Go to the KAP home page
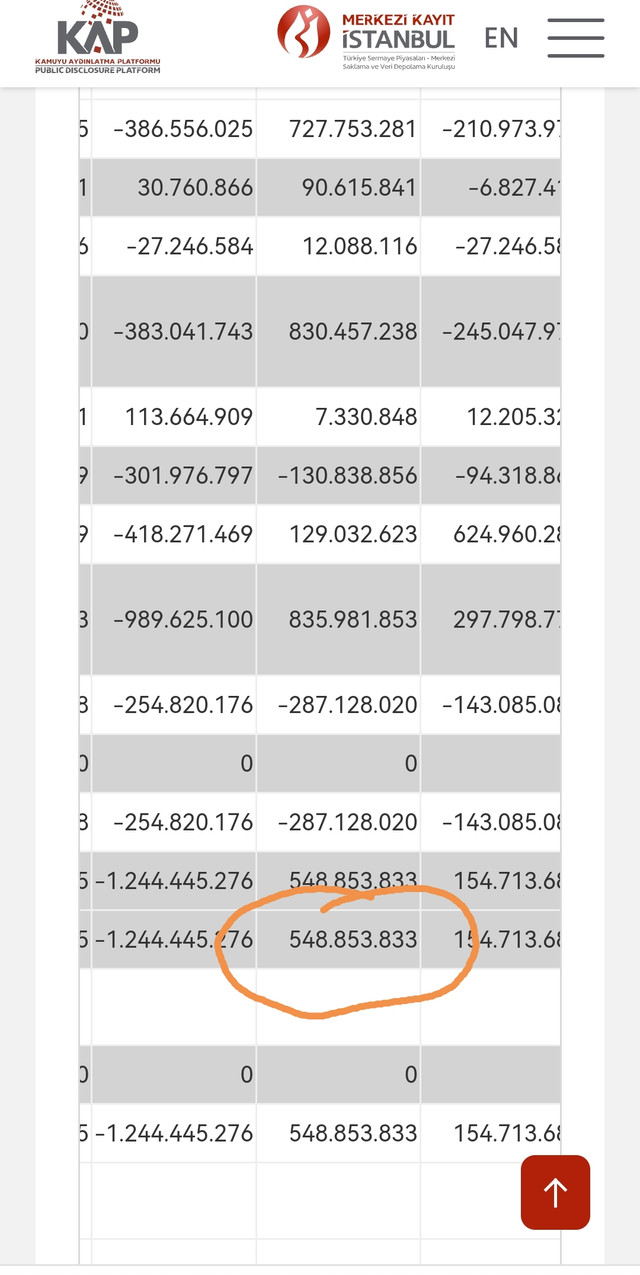This screenshot has height=1275, width=640. [x=97, y=38]
